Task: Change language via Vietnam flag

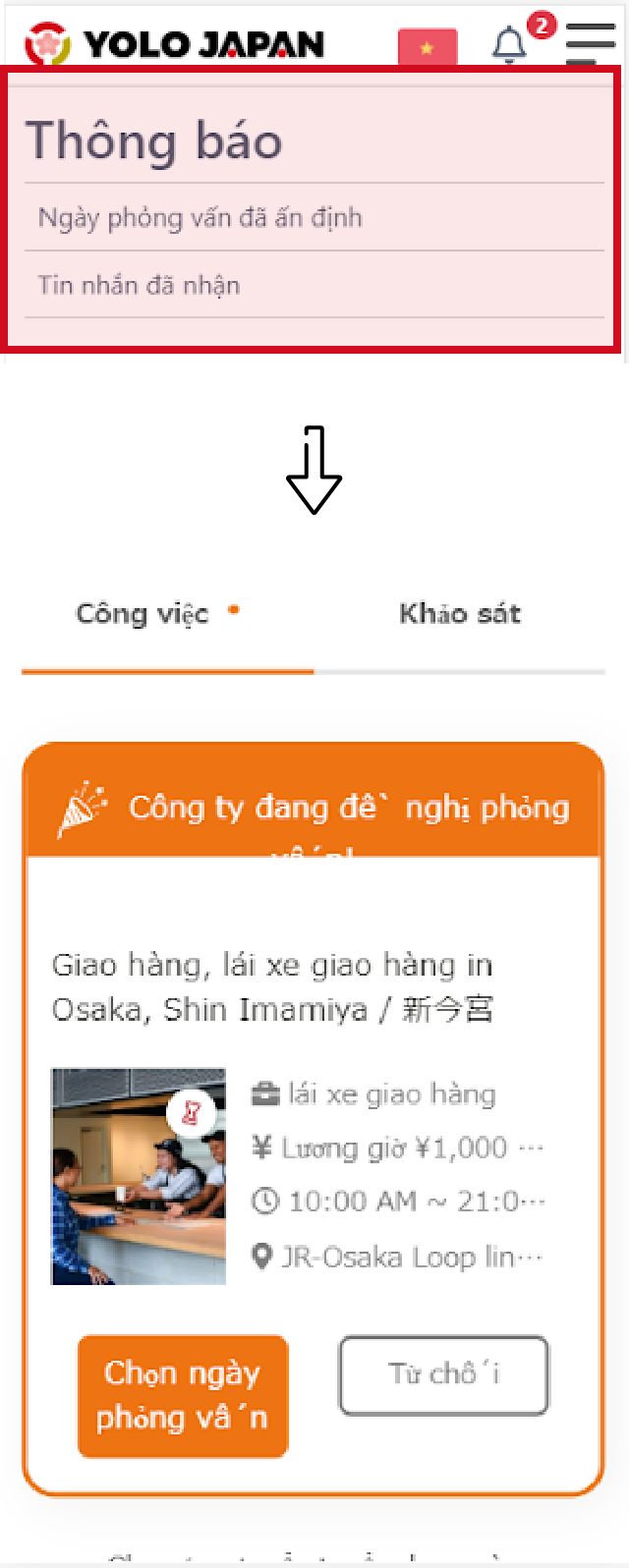Action: point(427,47)
